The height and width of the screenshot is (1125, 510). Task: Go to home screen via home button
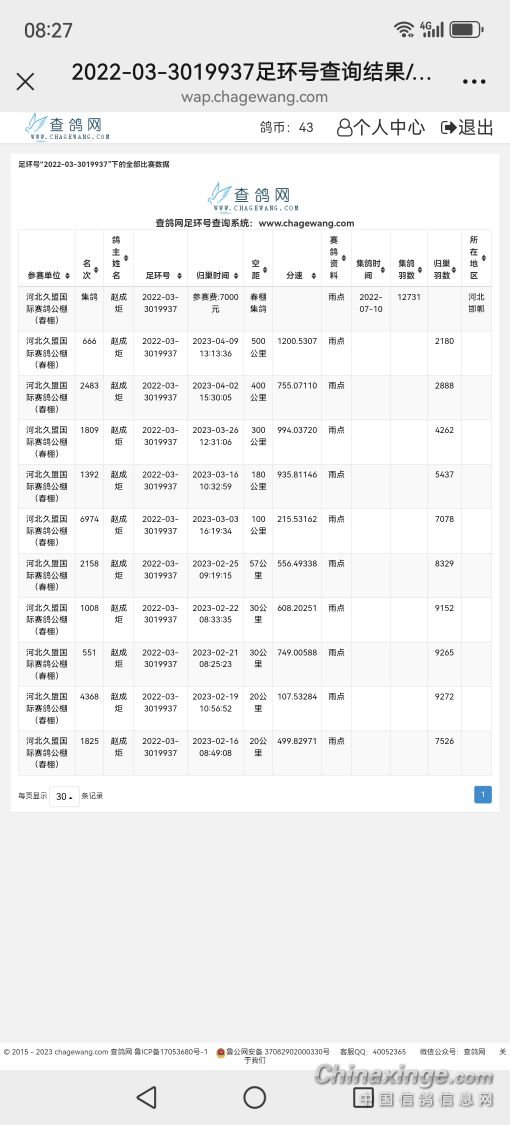255,1096
